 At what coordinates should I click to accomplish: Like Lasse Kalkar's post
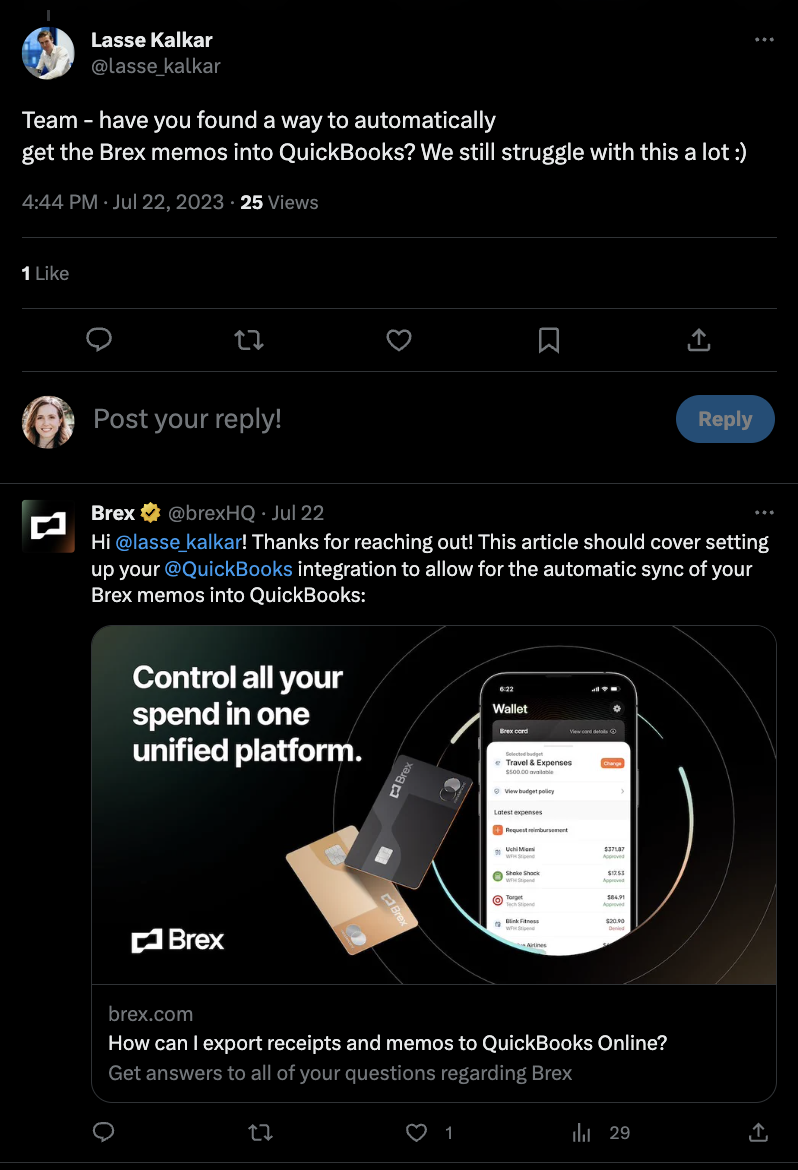[399, 340]
